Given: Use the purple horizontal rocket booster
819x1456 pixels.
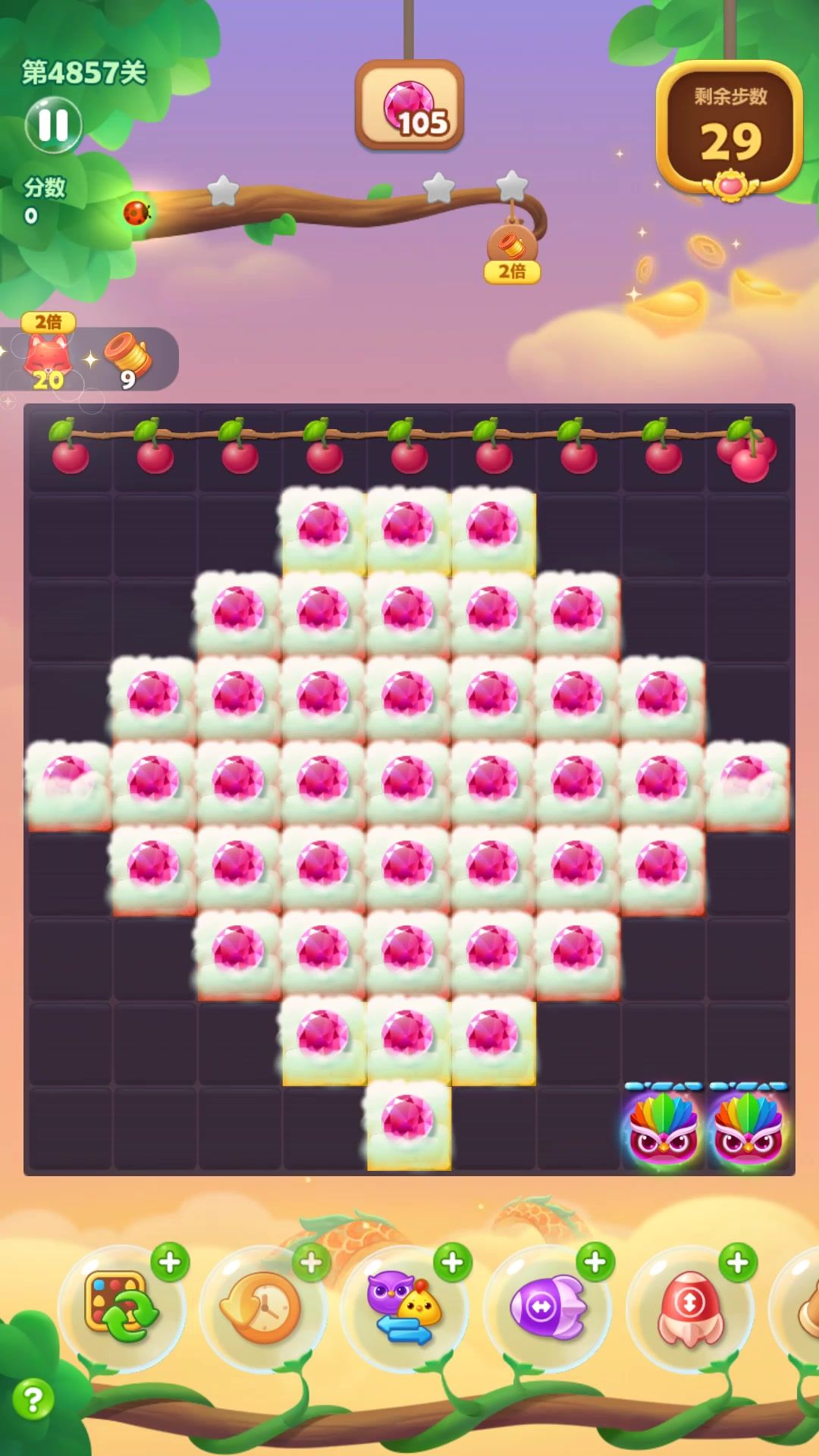Looking at the screenshot, I should click(x=547, y=1307).
